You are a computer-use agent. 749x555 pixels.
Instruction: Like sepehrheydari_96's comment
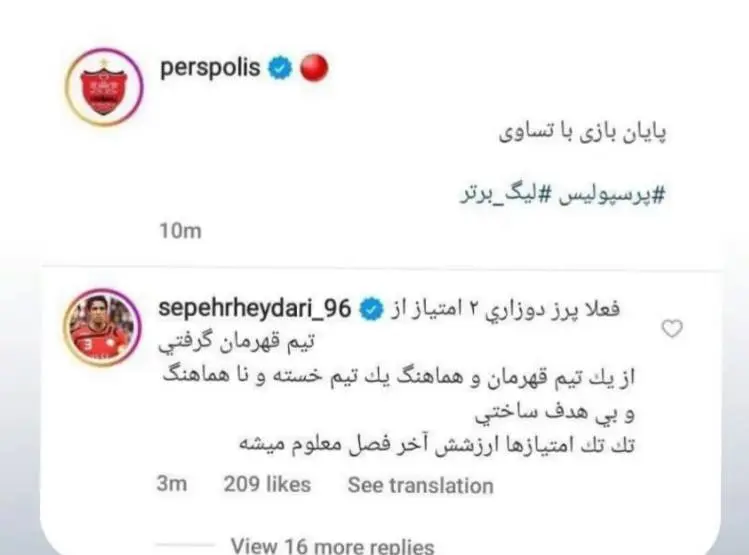675,329
